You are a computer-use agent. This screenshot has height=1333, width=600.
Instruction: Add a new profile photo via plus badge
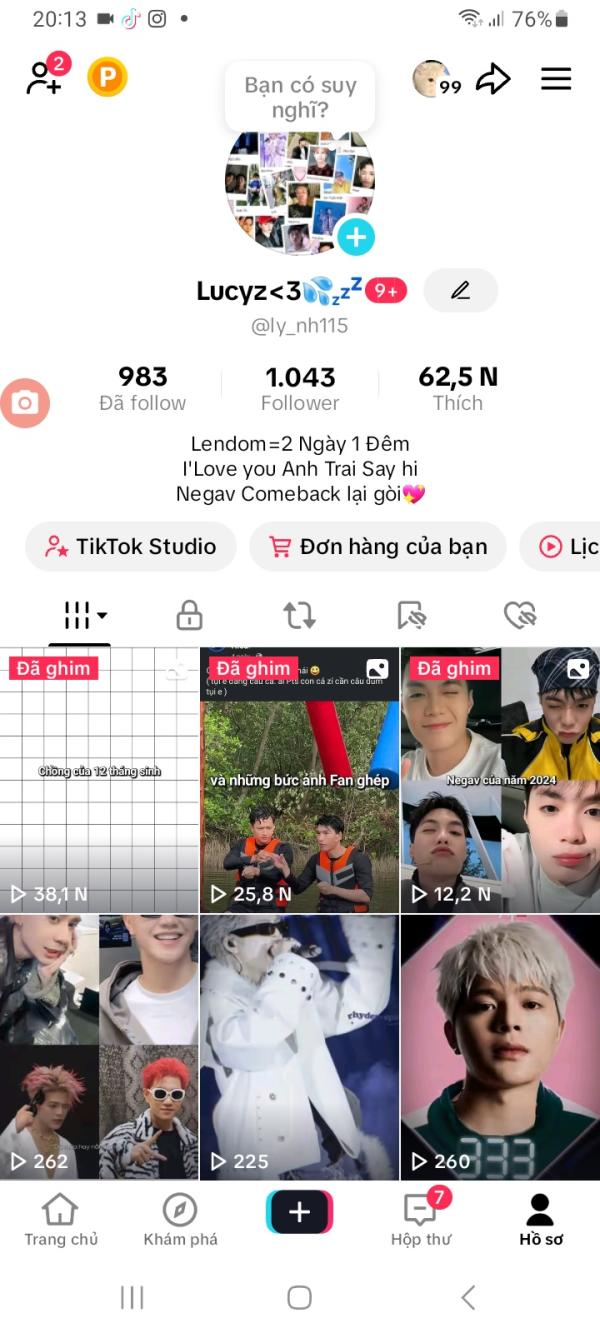coord(356,238)
